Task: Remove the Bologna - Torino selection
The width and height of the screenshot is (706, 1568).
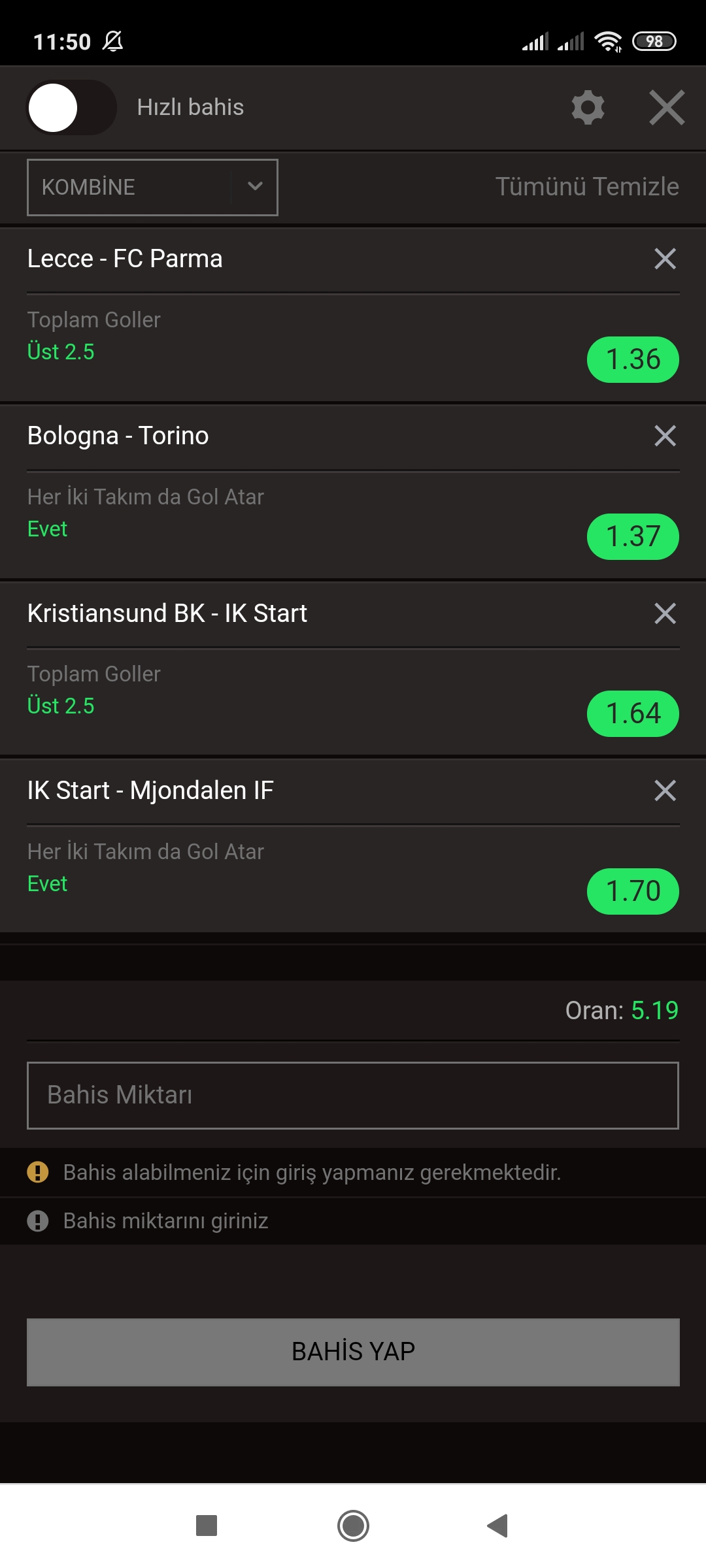Action: click(665, 436)
